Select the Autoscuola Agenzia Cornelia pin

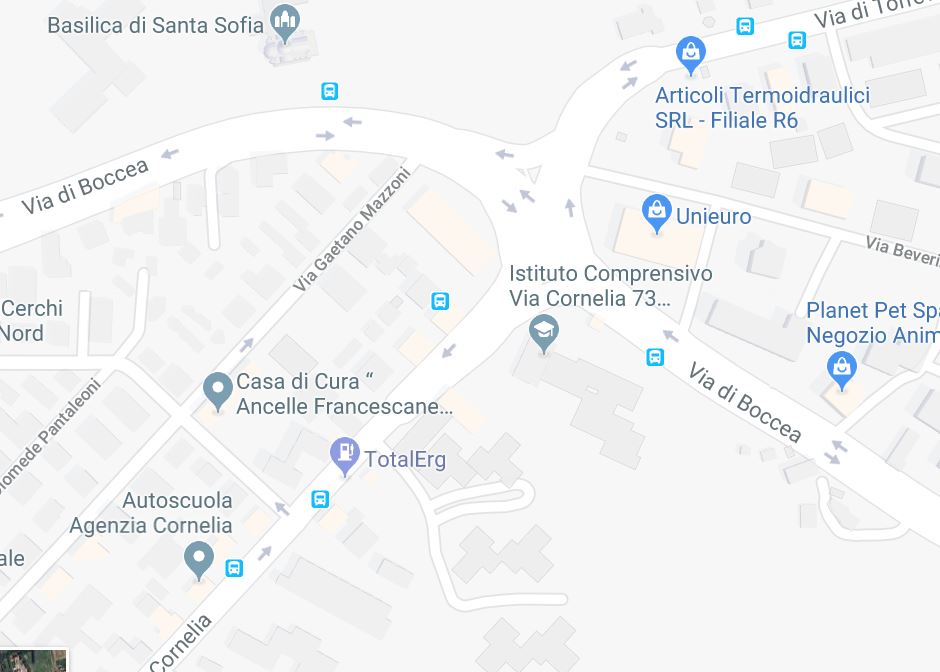click(199, 558)
